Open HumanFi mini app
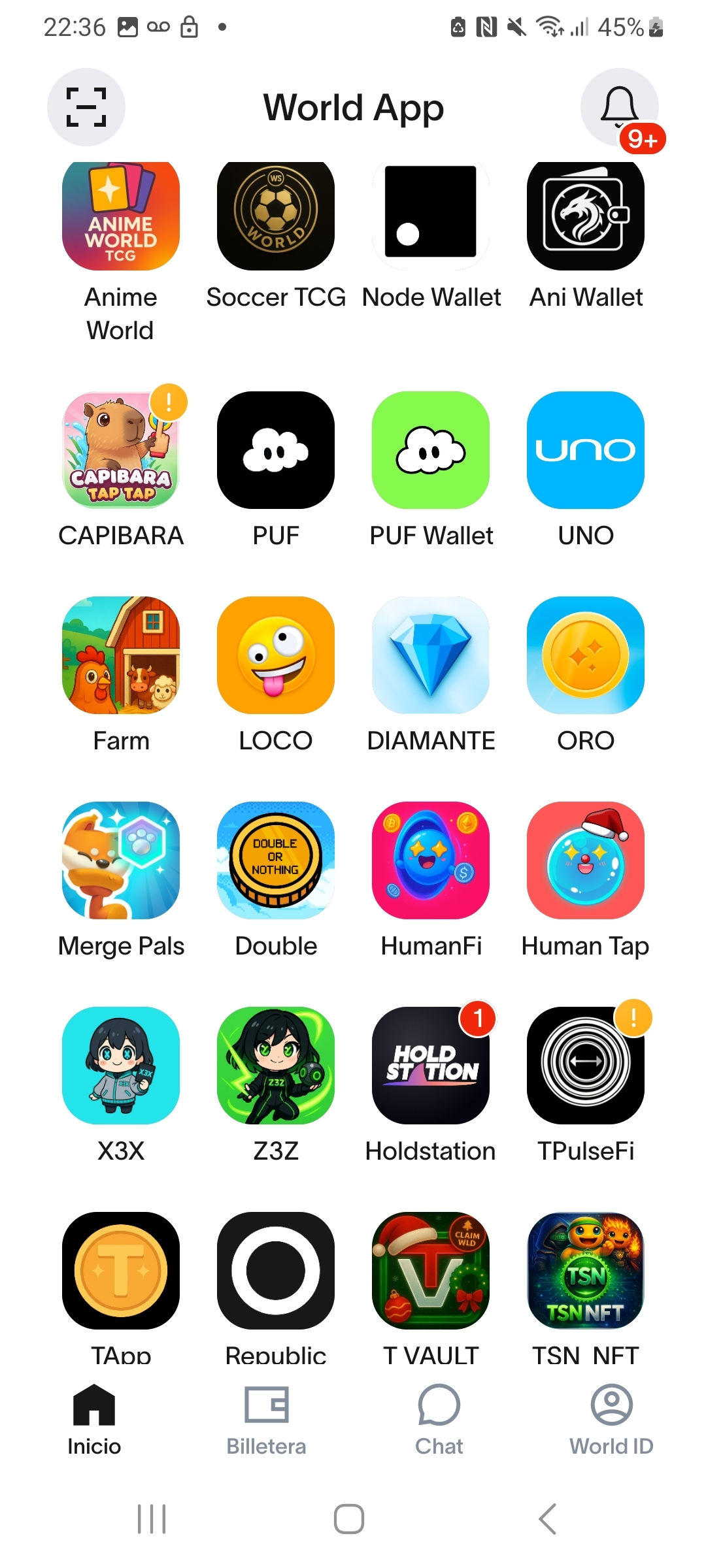The height and width of the screenshot is (1568, 706). (431, 860)
